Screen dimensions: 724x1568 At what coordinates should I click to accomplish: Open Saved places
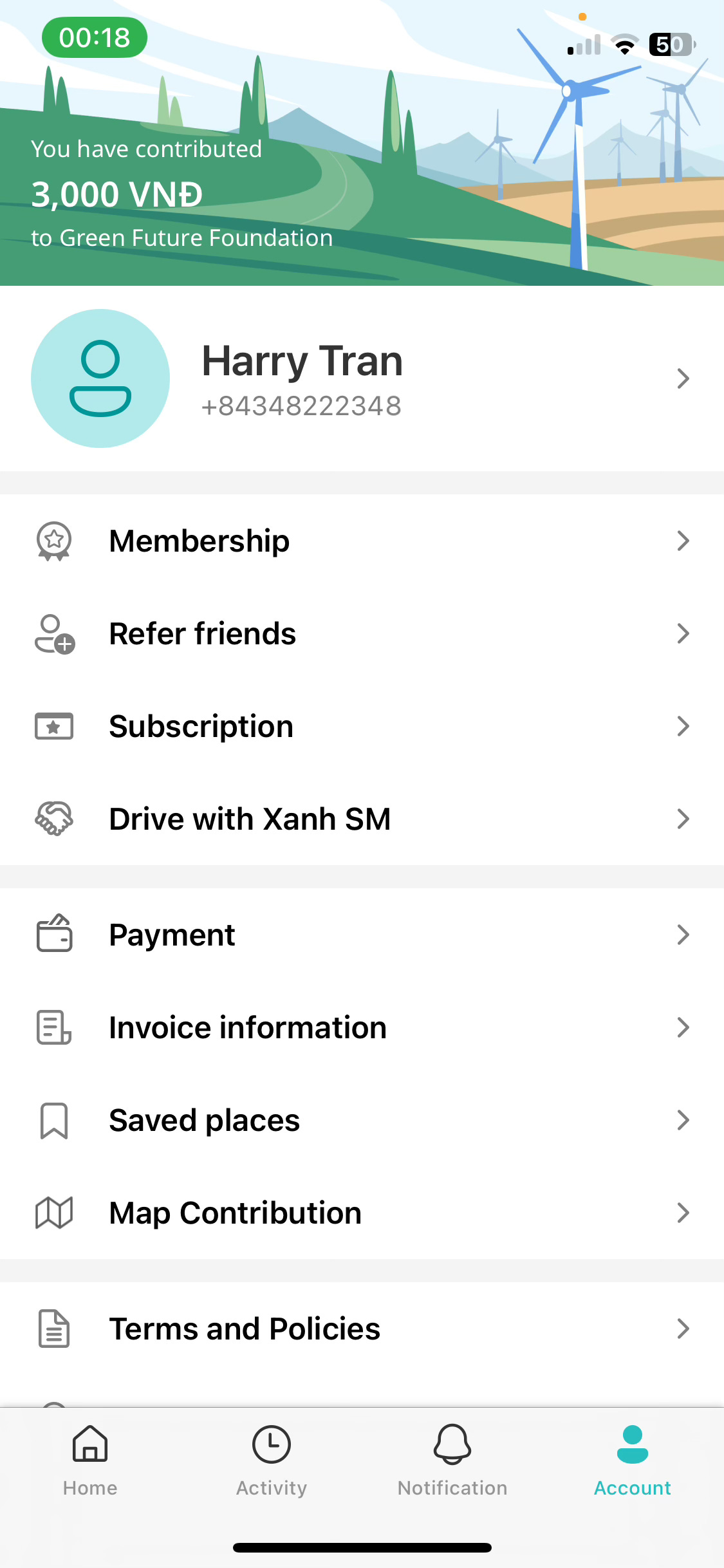pyautogui.click(x=360, y=1120)
